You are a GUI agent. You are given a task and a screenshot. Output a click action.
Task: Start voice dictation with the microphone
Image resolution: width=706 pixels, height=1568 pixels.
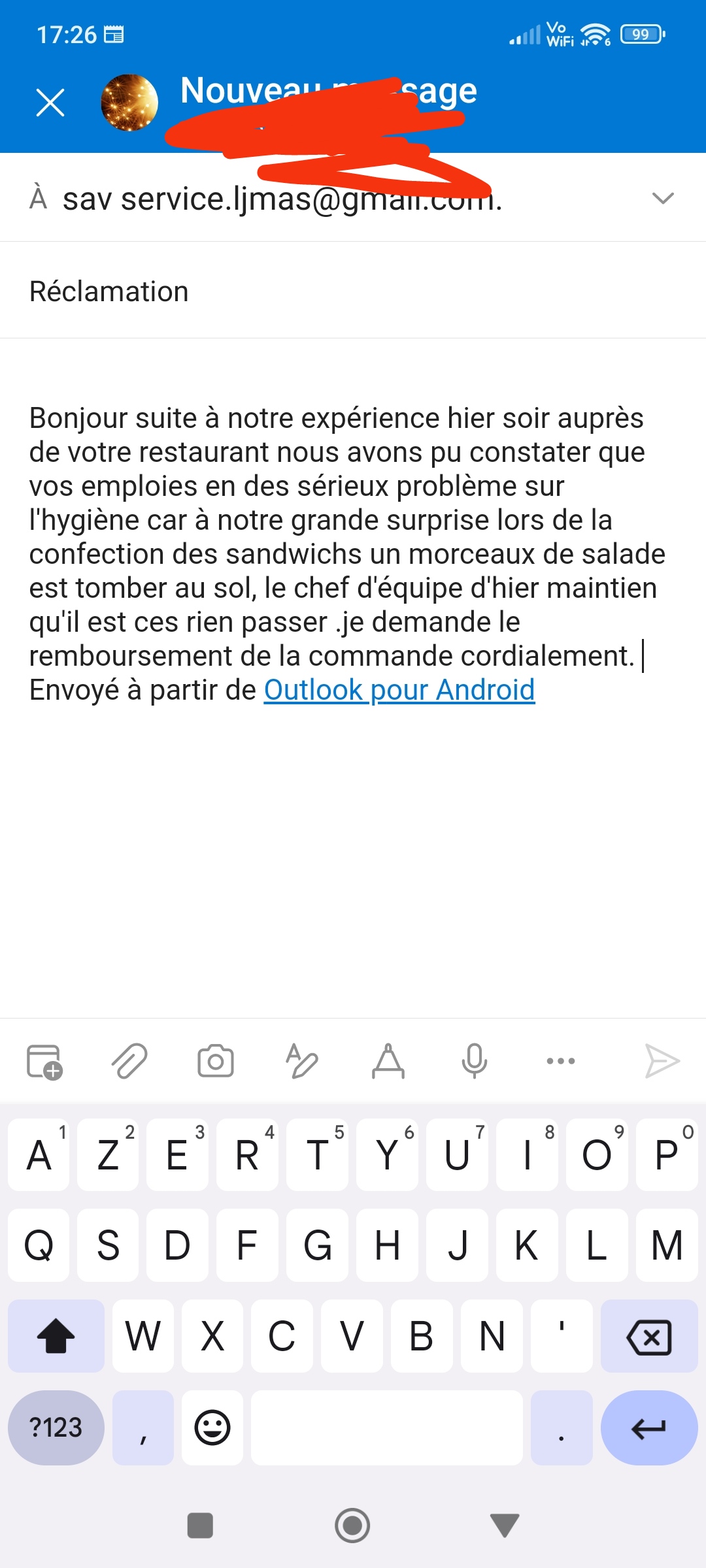click(475, 1061)
